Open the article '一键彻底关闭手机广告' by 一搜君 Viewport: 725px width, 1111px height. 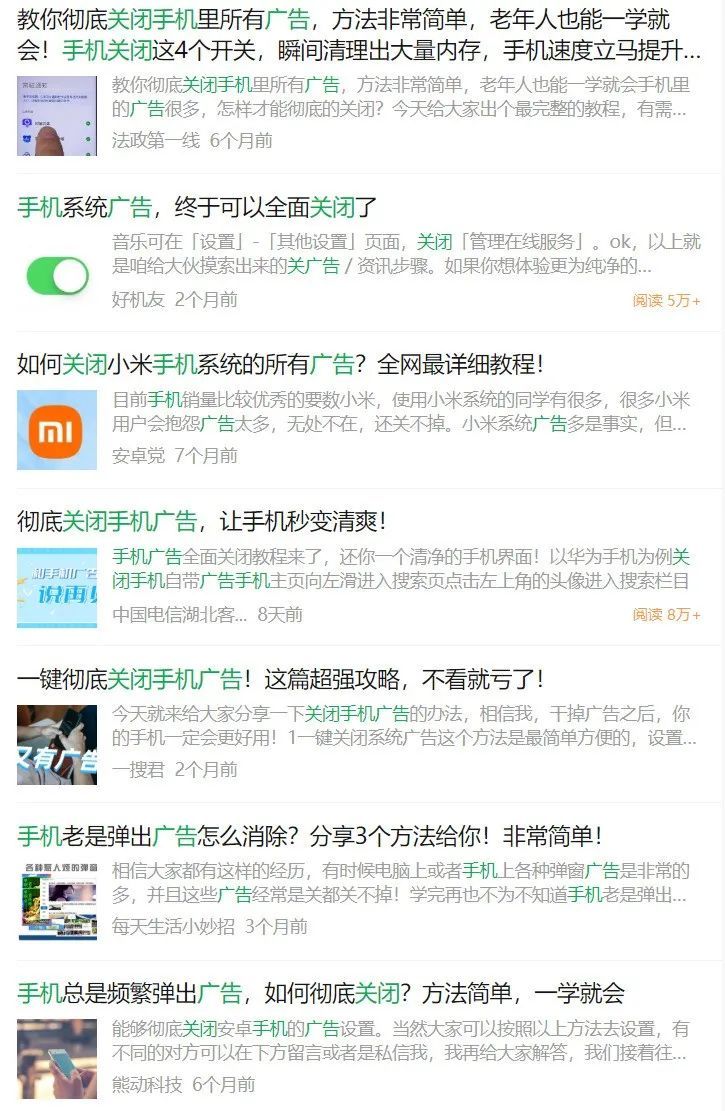click(280, 680)
